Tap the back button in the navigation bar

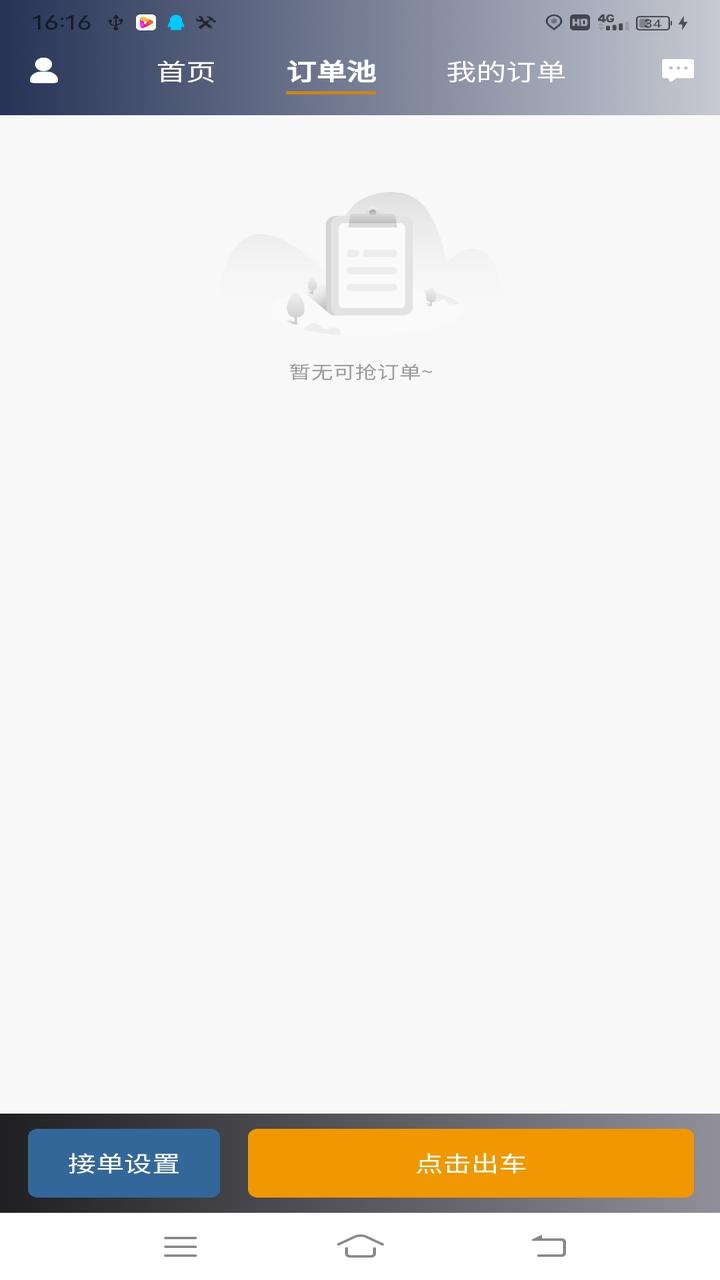[x=546, y=1247]
